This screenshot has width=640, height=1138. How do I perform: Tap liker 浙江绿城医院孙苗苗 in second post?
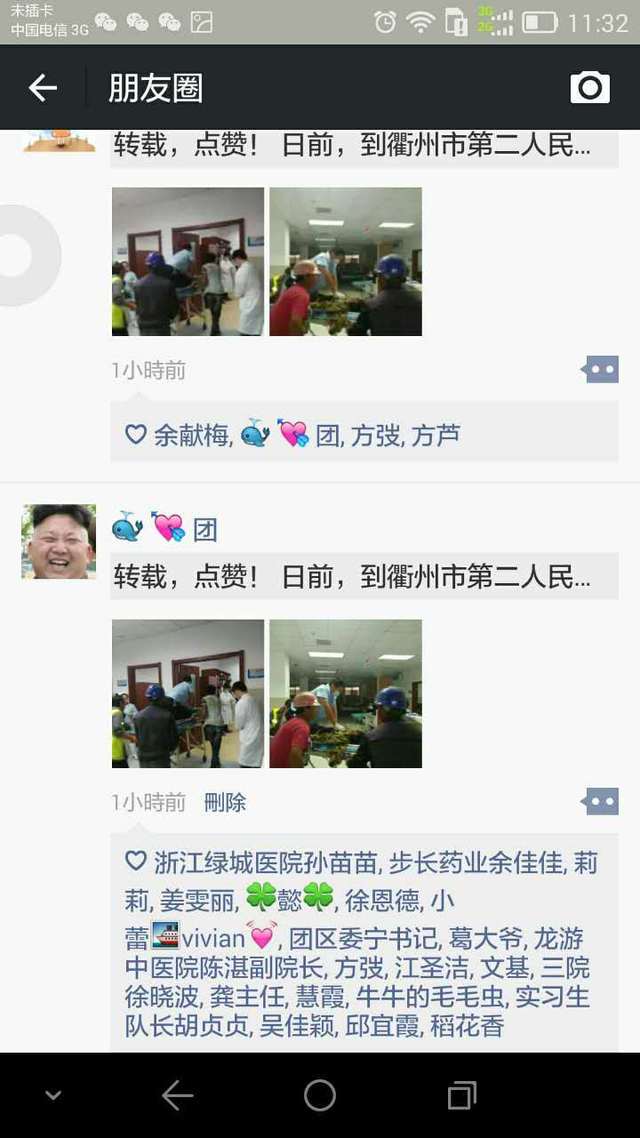coord(266,863)
